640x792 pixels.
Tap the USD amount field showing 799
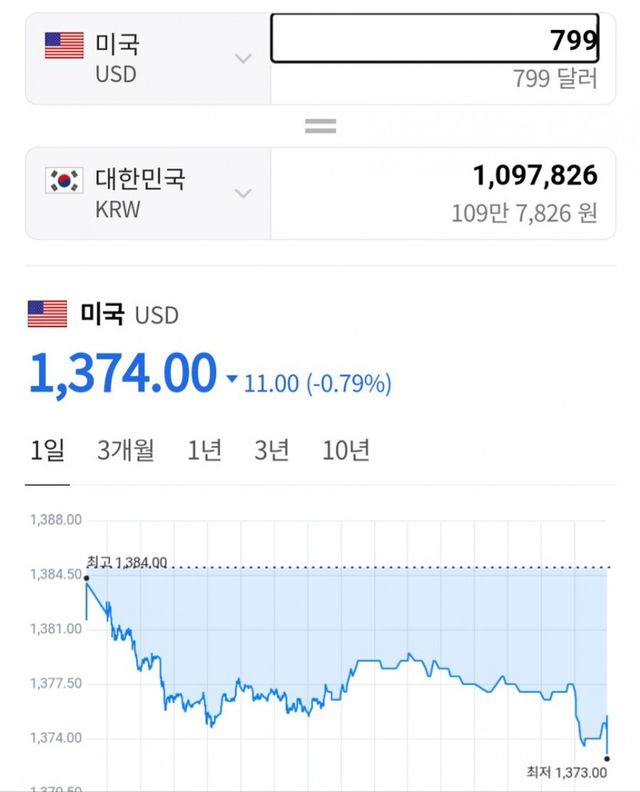coord(435,39)
